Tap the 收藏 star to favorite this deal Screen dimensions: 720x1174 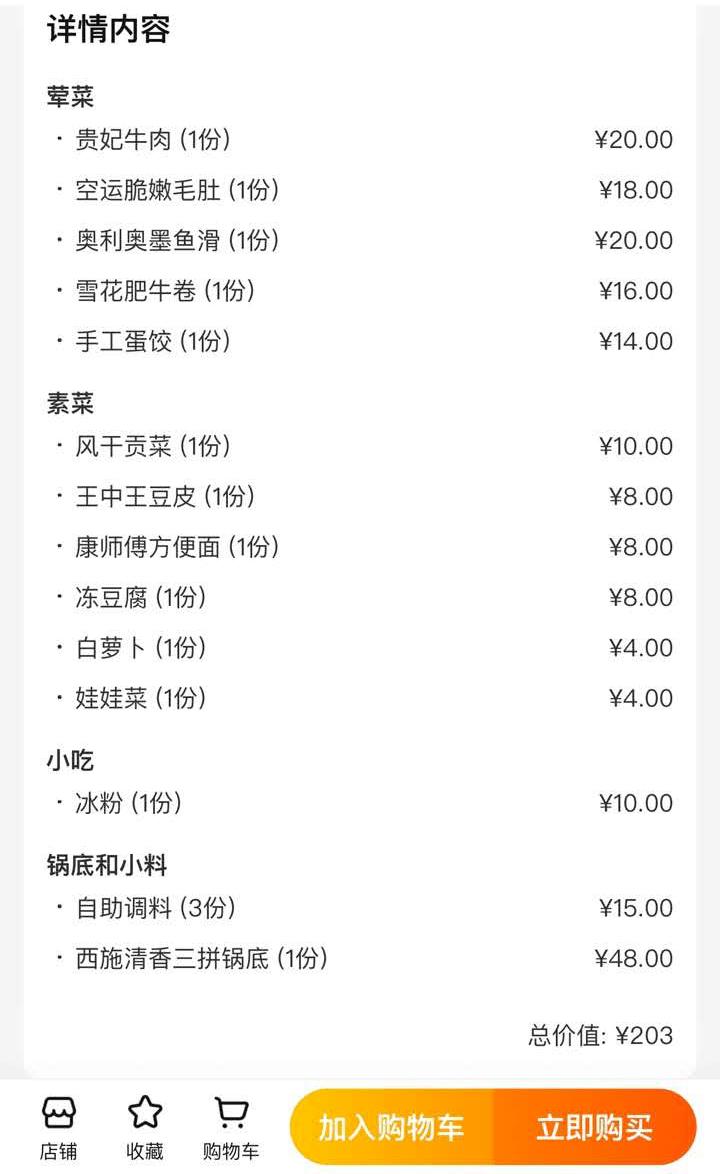pos(146,1125)
